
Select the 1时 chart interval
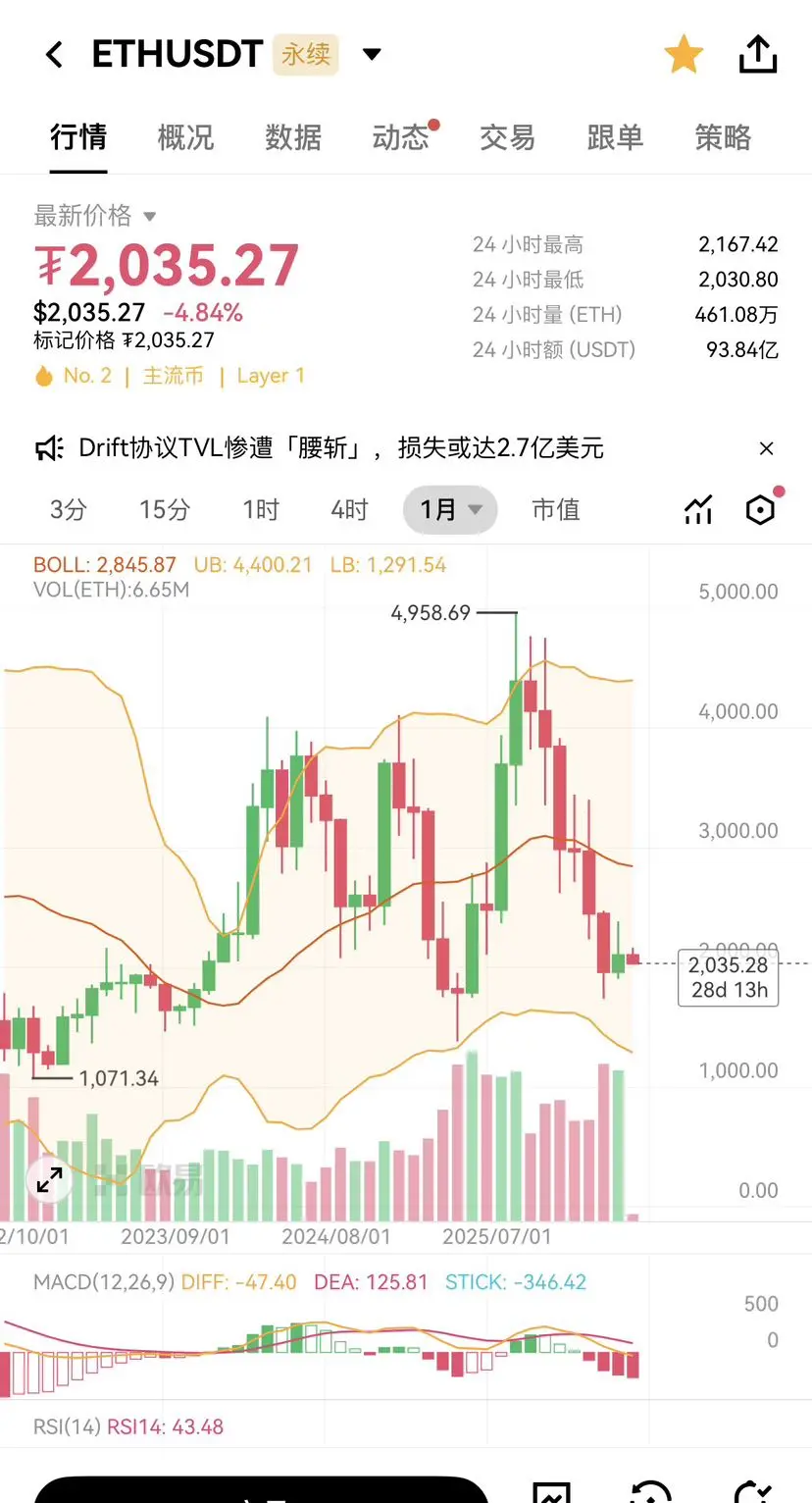261,510
